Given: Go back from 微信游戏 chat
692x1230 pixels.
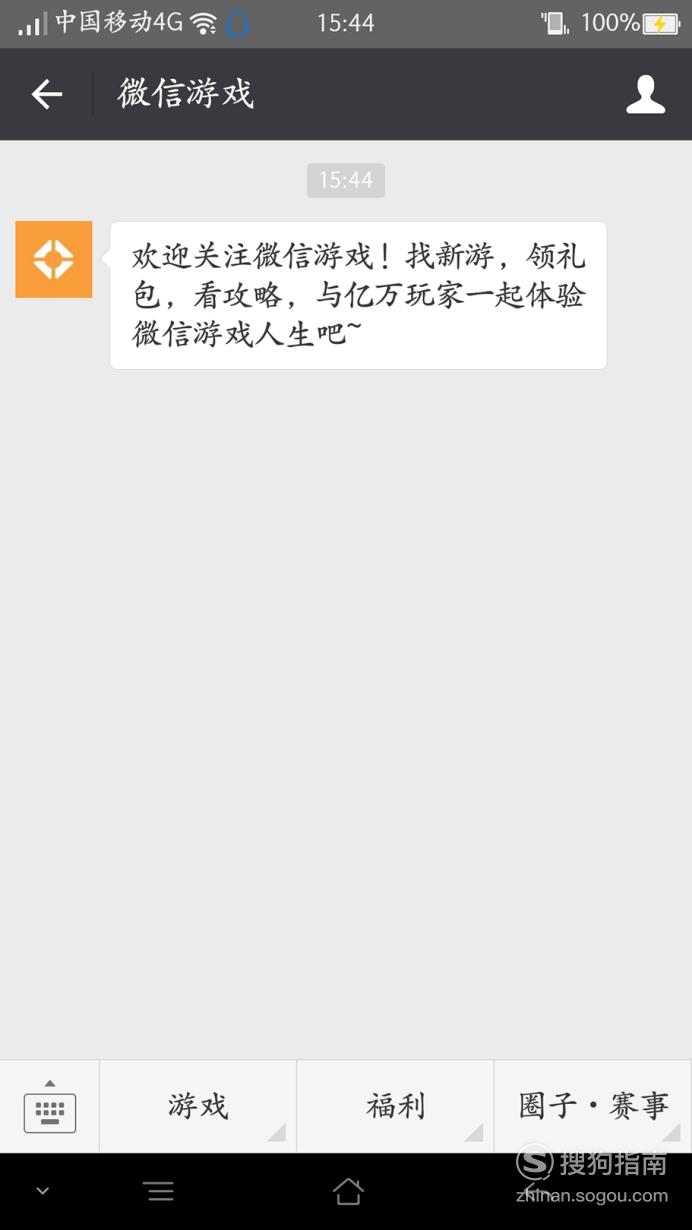Looking at the screenshot, I should pos(47,94).
